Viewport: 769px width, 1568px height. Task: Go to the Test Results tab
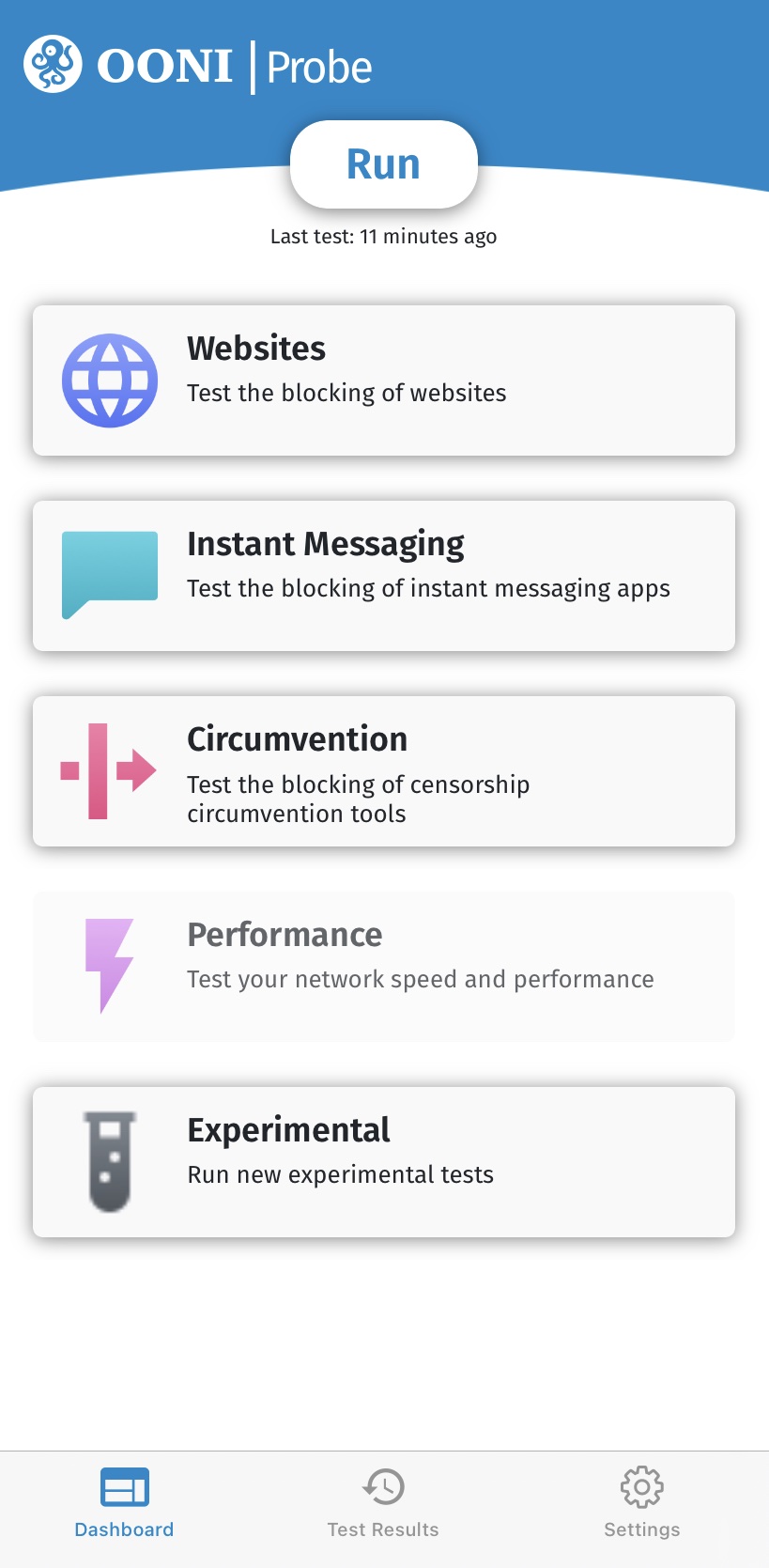383,1503
